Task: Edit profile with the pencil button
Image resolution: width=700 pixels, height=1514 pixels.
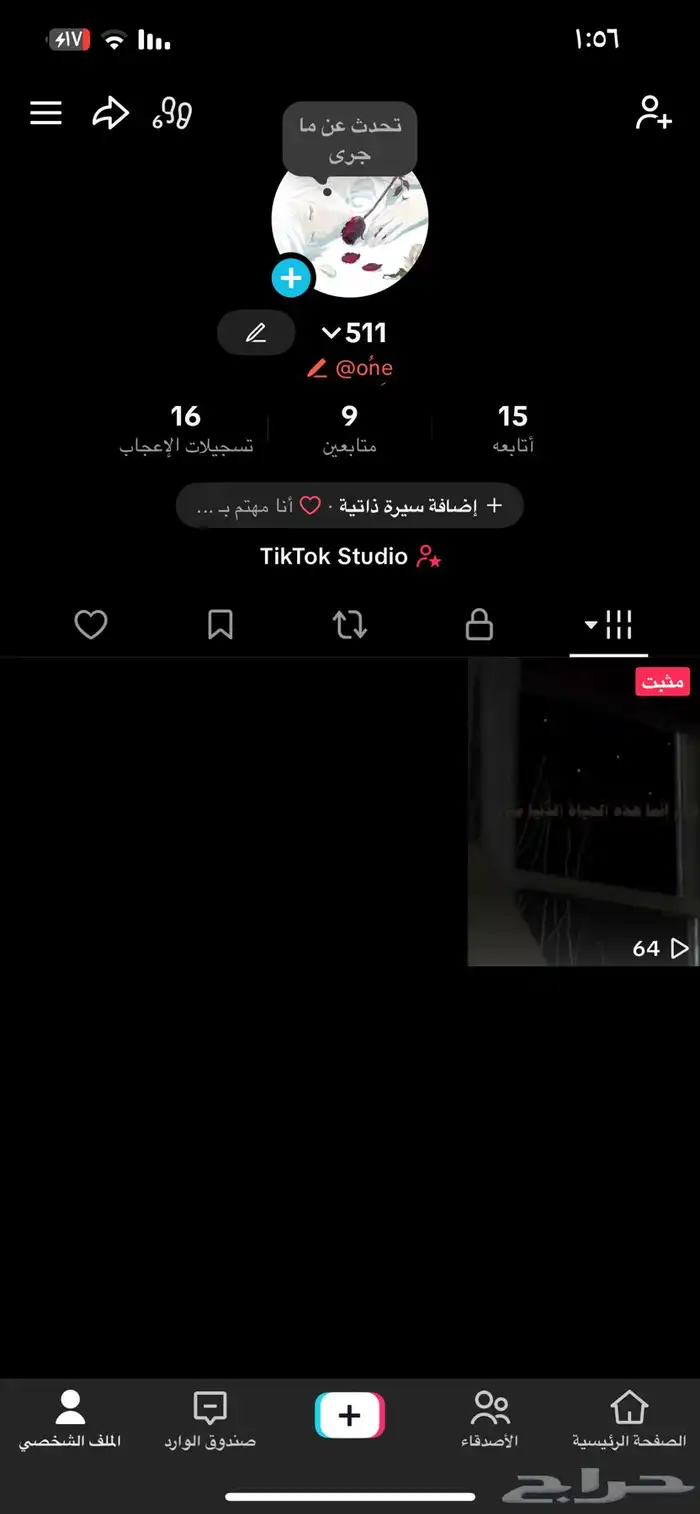Action: click(x=256, y=333)
